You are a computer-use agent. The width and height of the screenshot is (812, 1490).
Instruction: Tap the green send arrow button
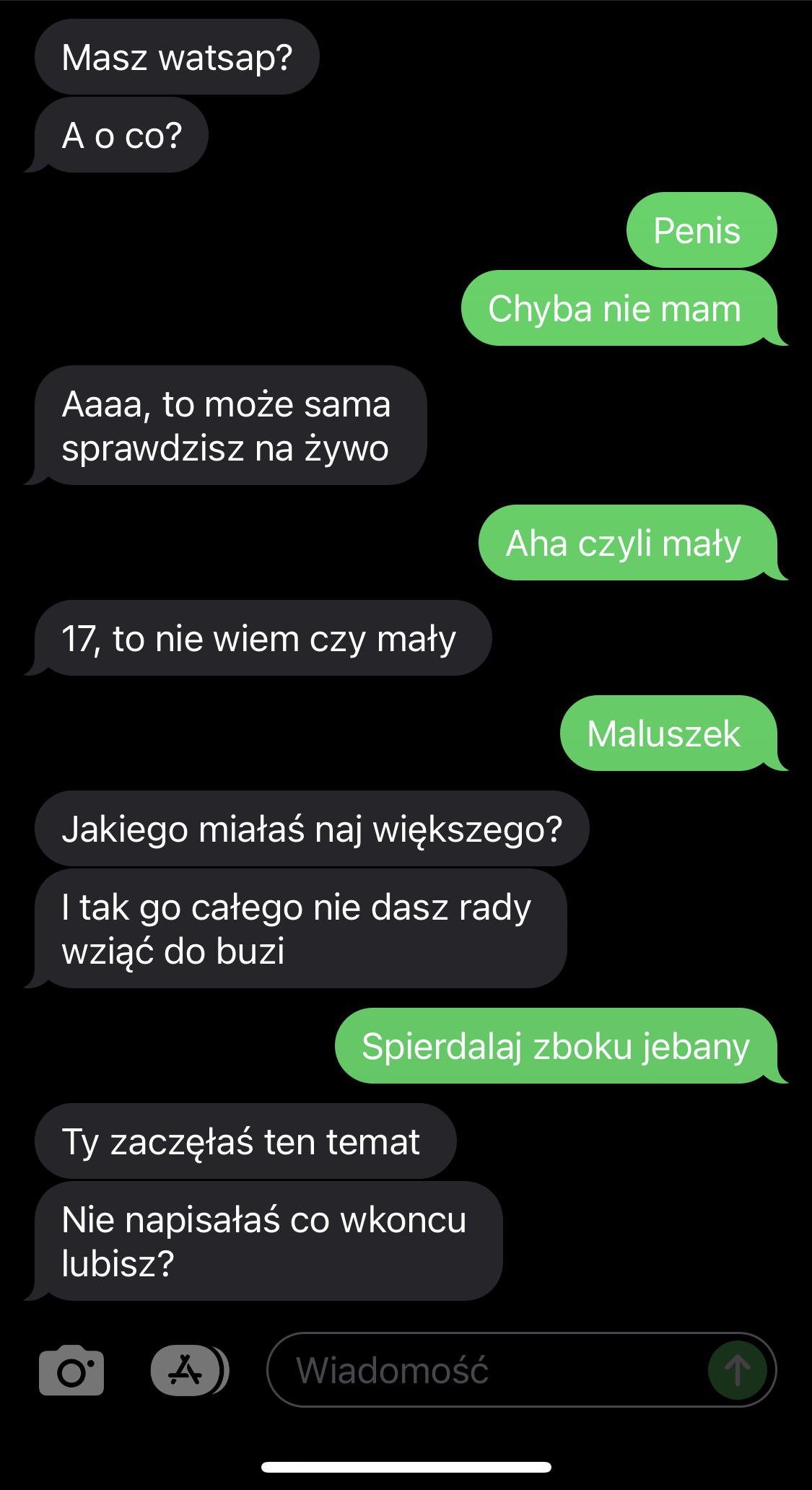737,1370
